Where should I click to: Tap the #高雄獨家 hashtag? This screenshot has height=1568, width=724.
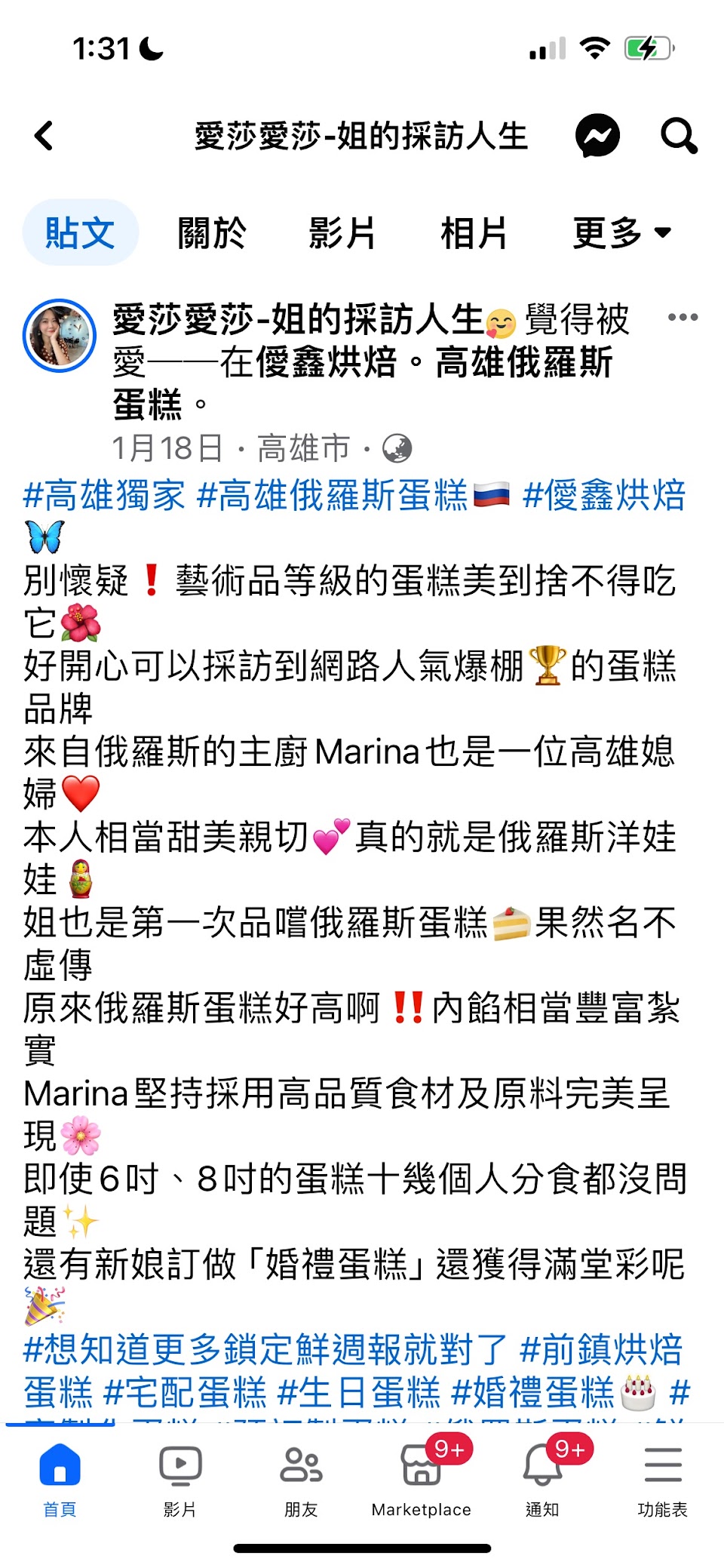(104, 496)
